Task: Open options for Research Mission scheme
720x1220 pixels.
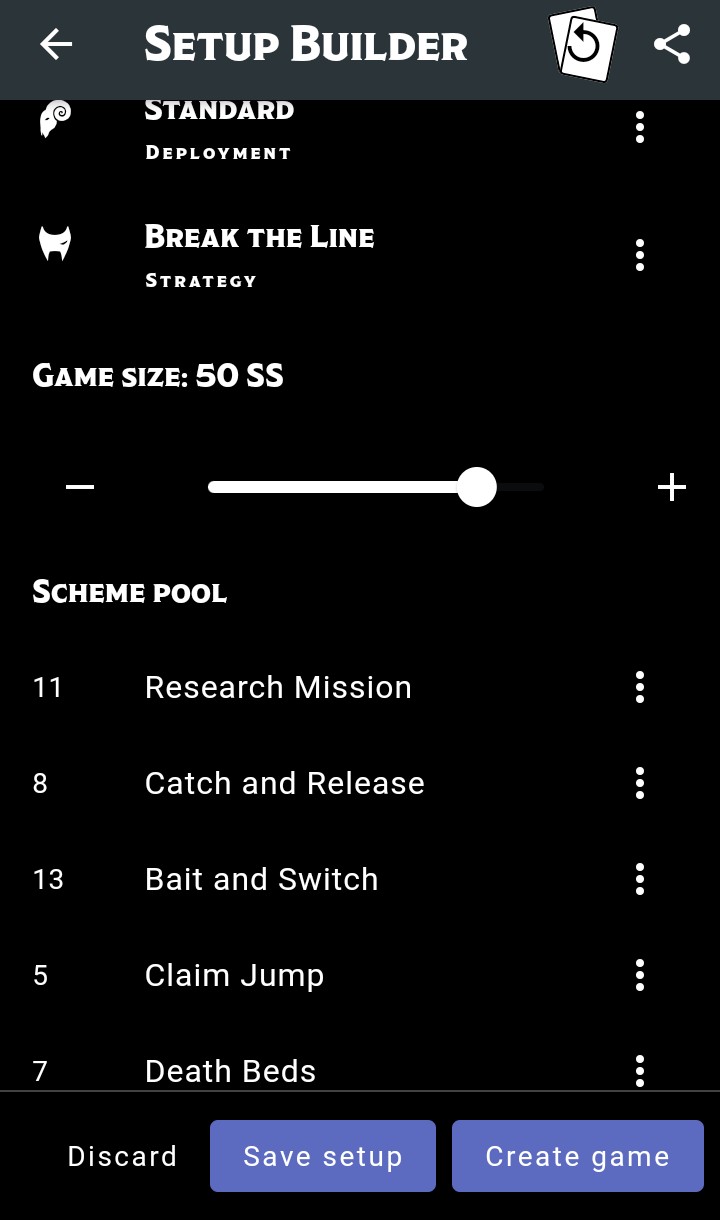Action: (640, 687)
